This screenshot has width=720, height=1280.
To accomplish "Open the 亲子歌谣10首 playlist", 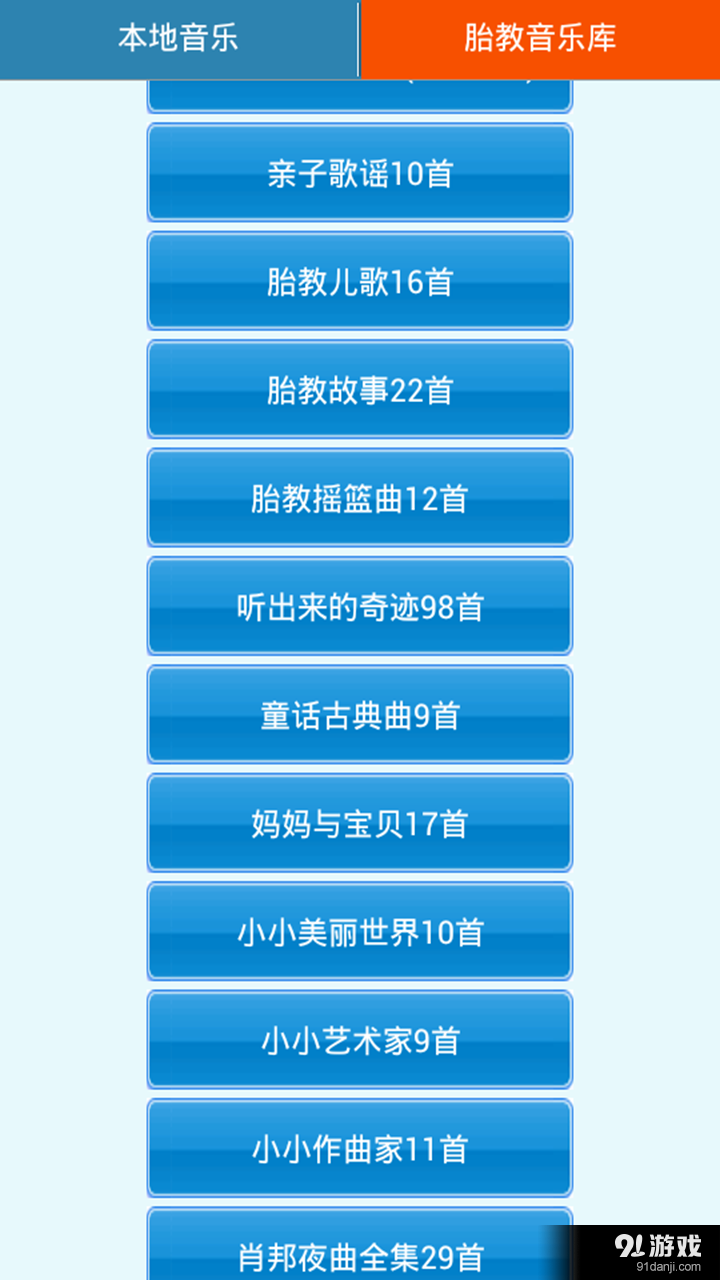I will pos(359,172).
